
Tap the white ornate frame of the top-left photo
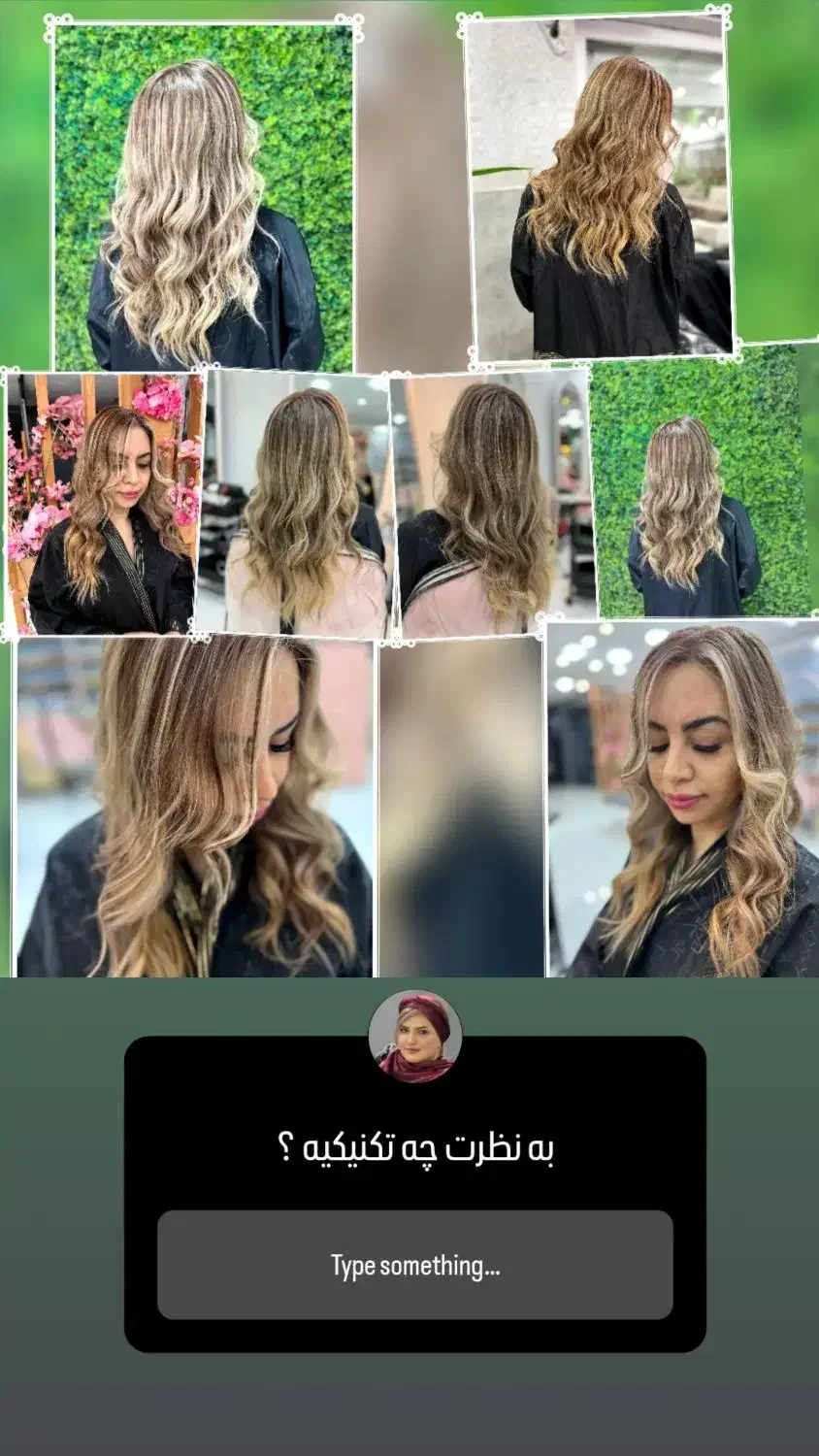(x=53, y=194)
